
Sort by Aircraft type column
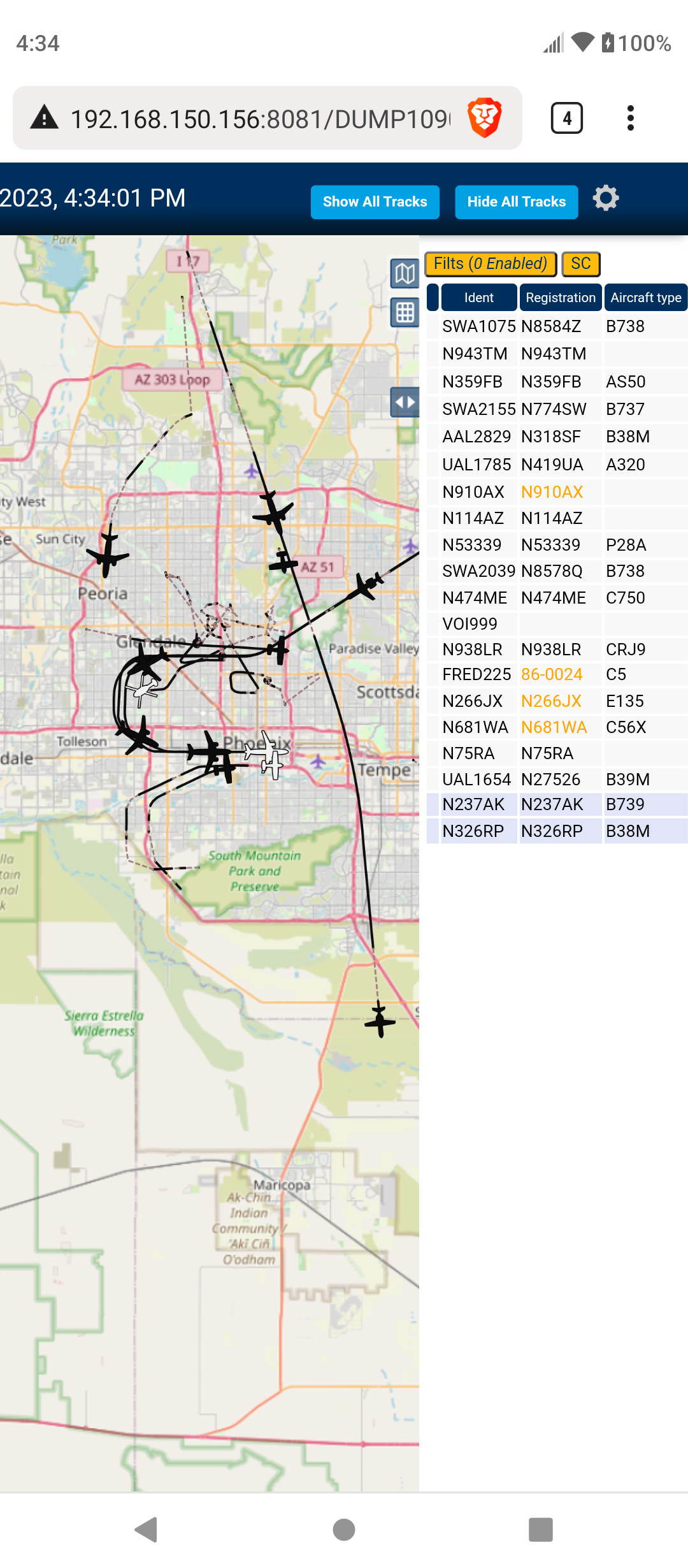click(x=646, y=298)
